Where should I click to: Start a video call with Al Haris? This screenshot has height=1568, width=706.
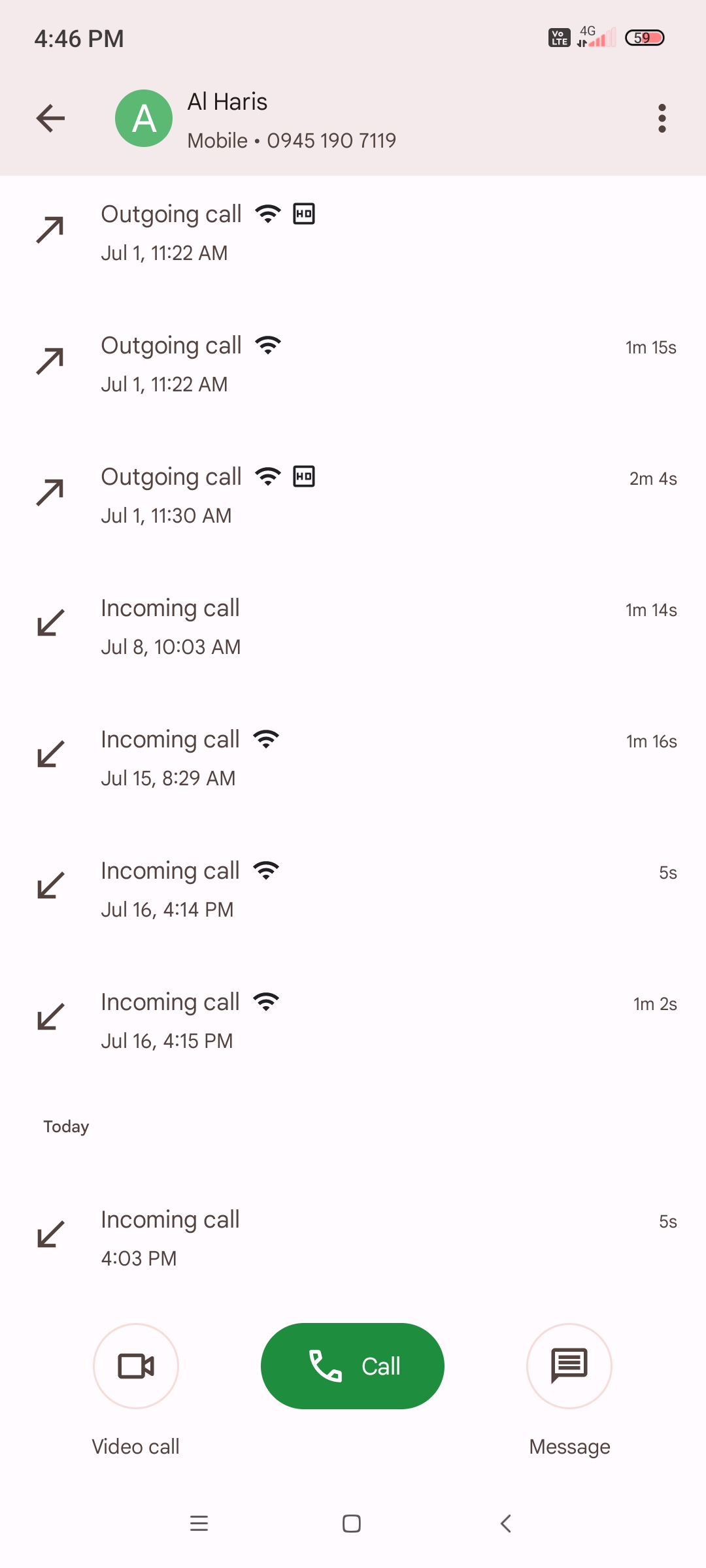136,1365
